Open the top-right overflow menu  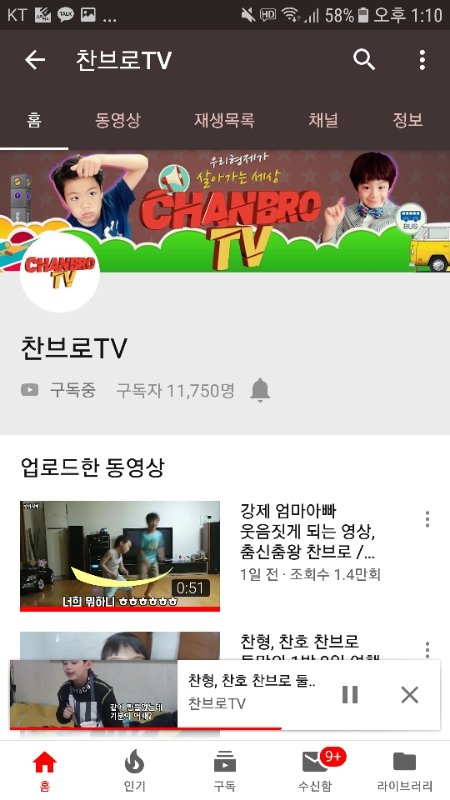coord(422,60)
